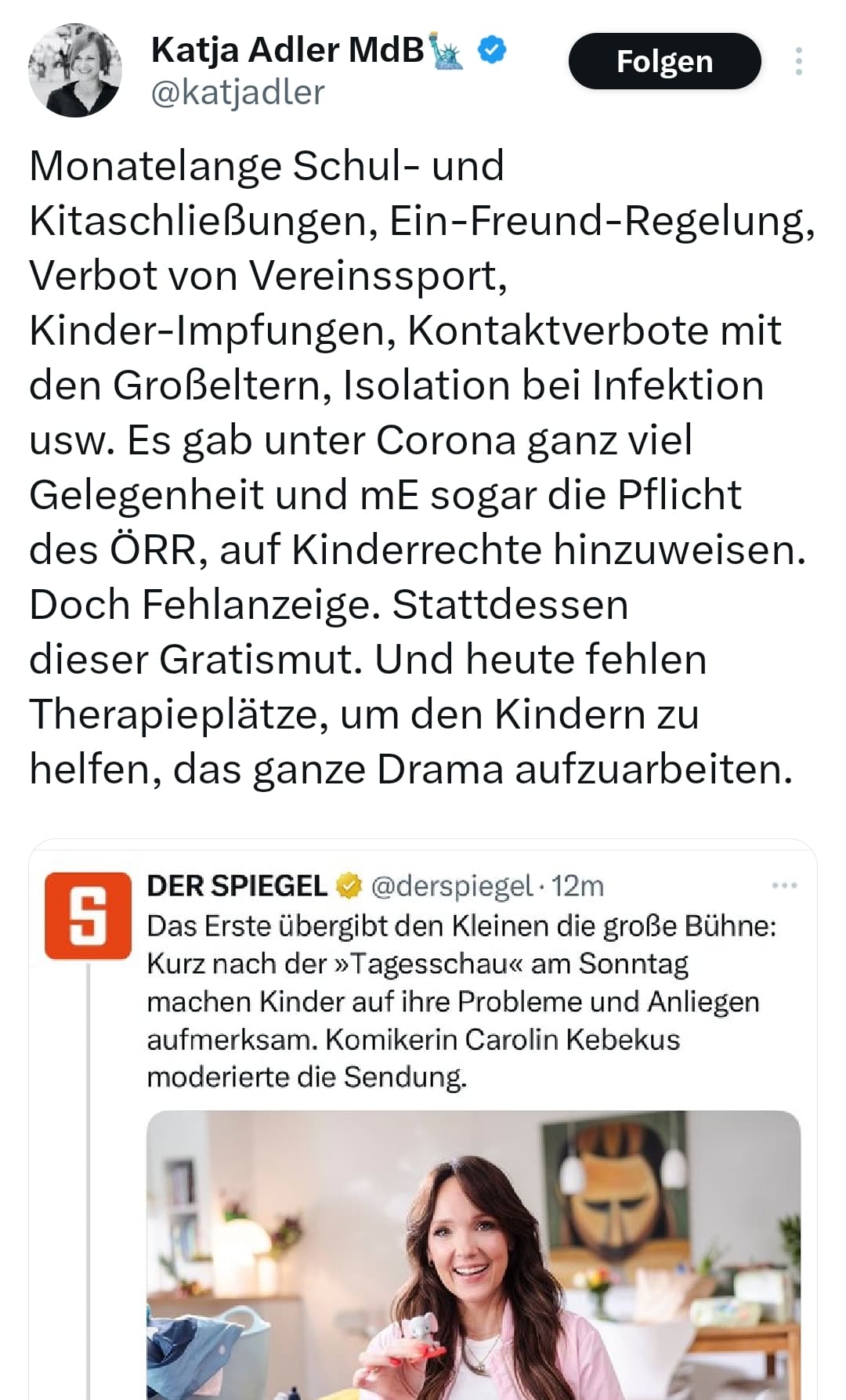
Task: Follow Katja Adler via the Folgen button
Action: 664,61
